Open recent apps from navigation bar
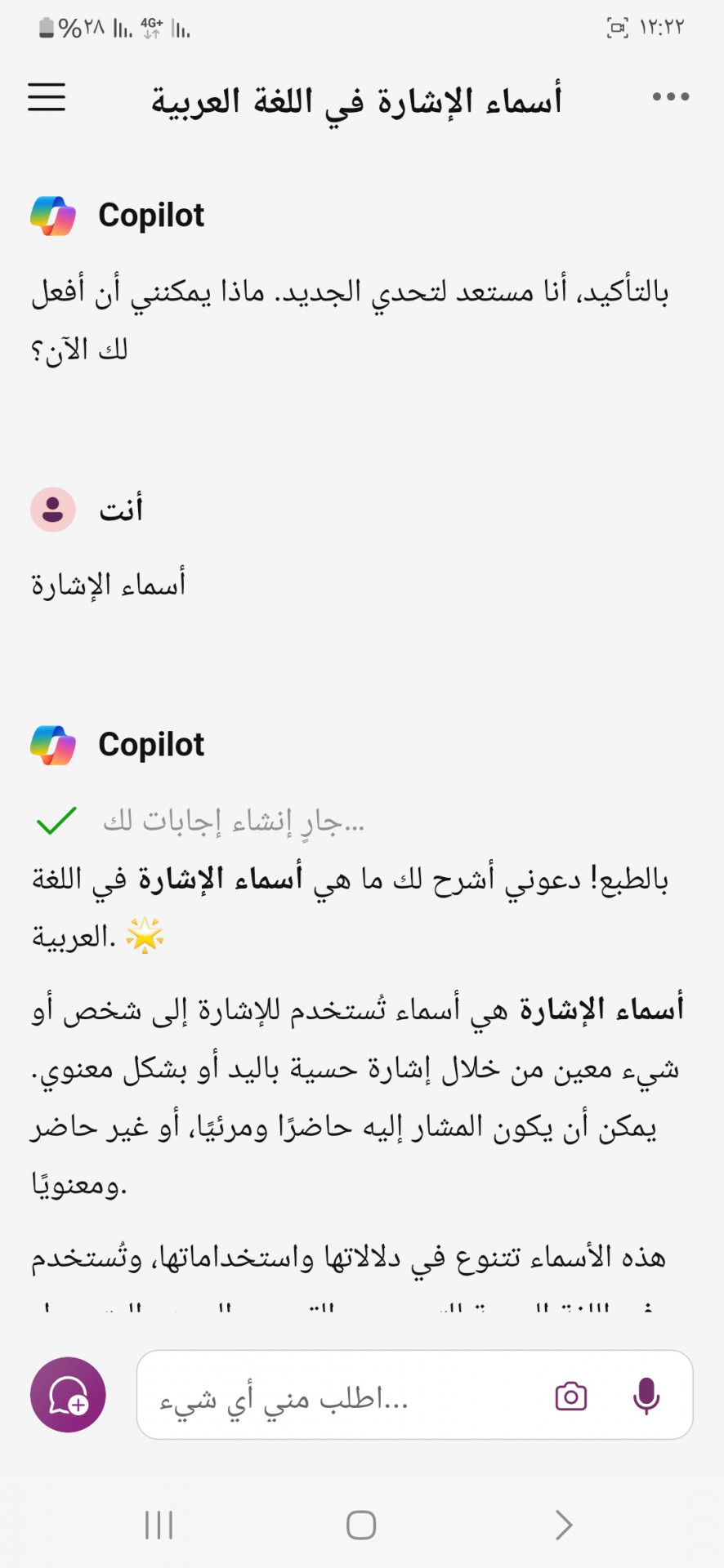The image size is (724, 1568). (159, 1525)
